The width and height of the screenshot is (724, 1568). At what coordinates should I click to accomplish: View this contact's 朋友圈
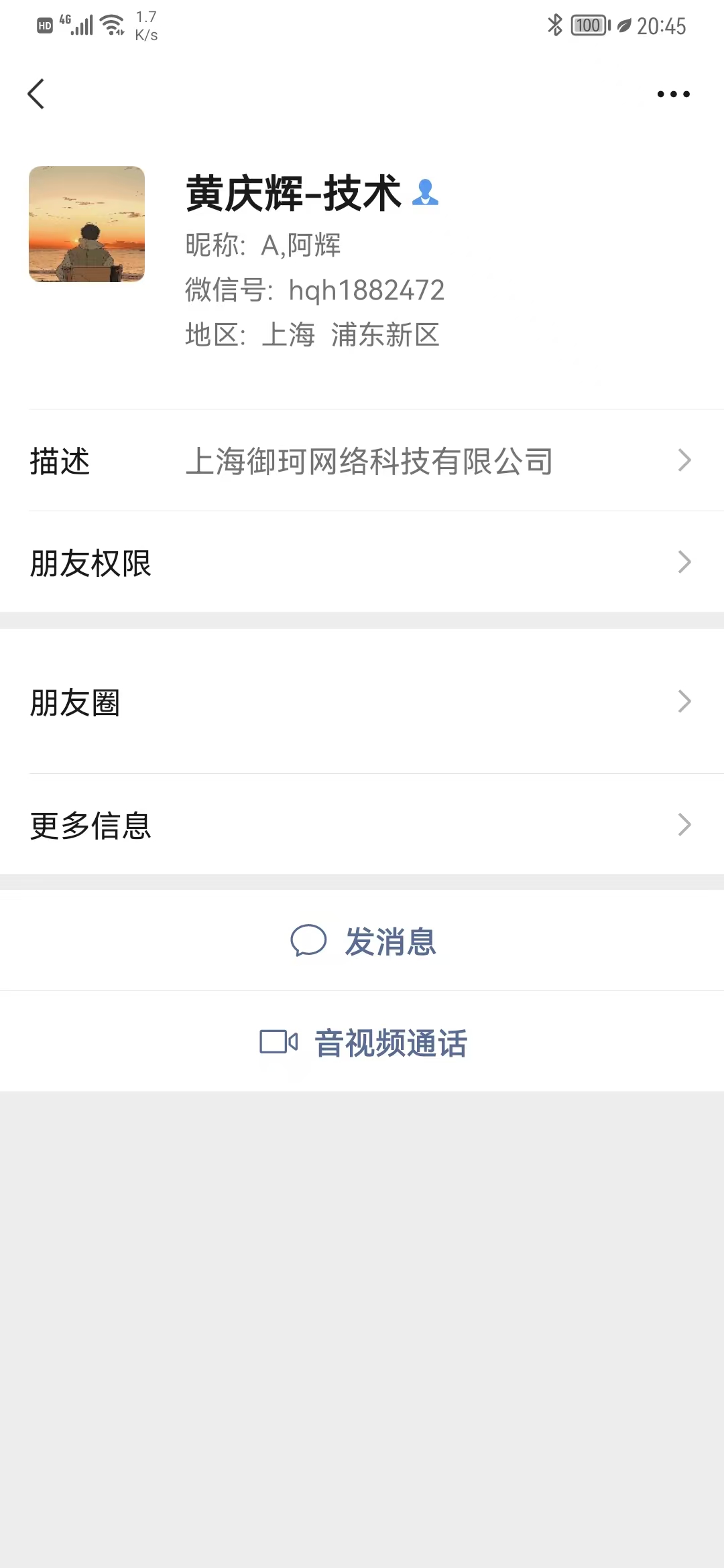[362, 702]
